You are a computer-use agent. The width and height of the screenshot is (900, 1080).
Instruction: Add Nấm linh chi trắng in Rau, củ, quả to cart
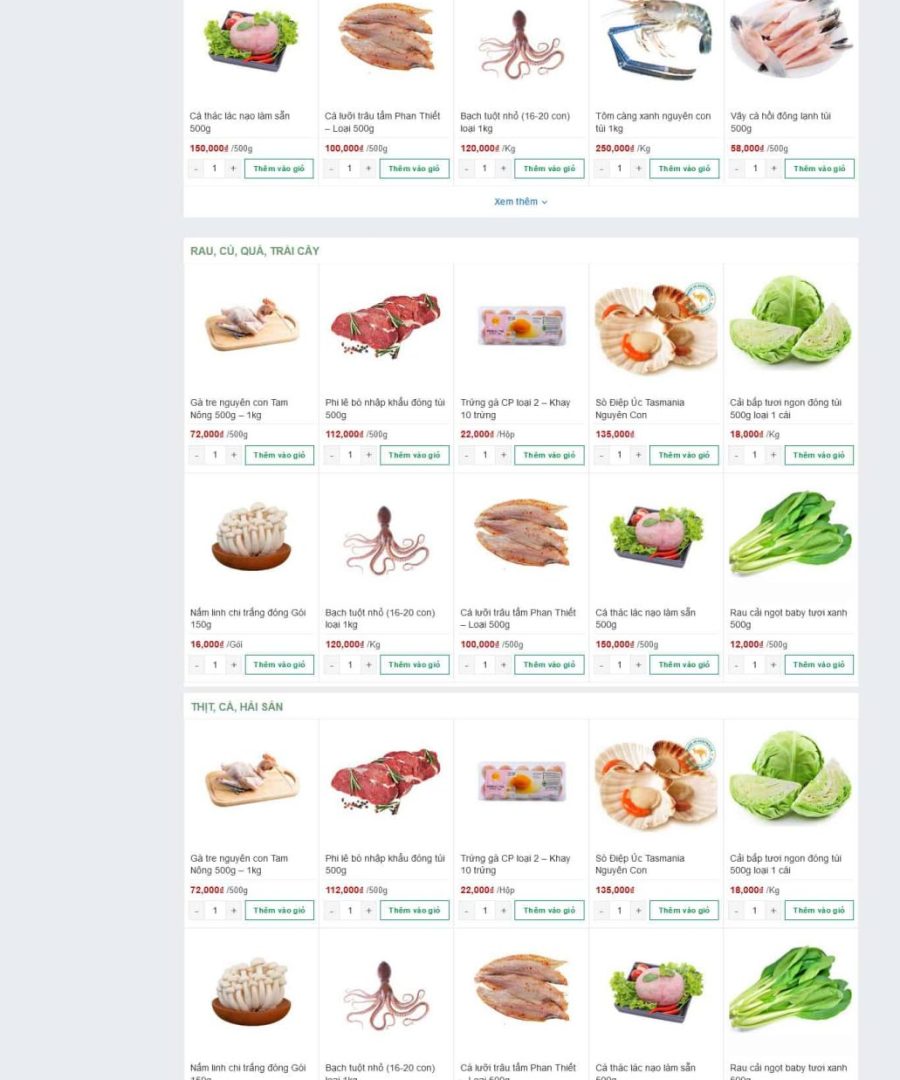(x=279, y=665)
